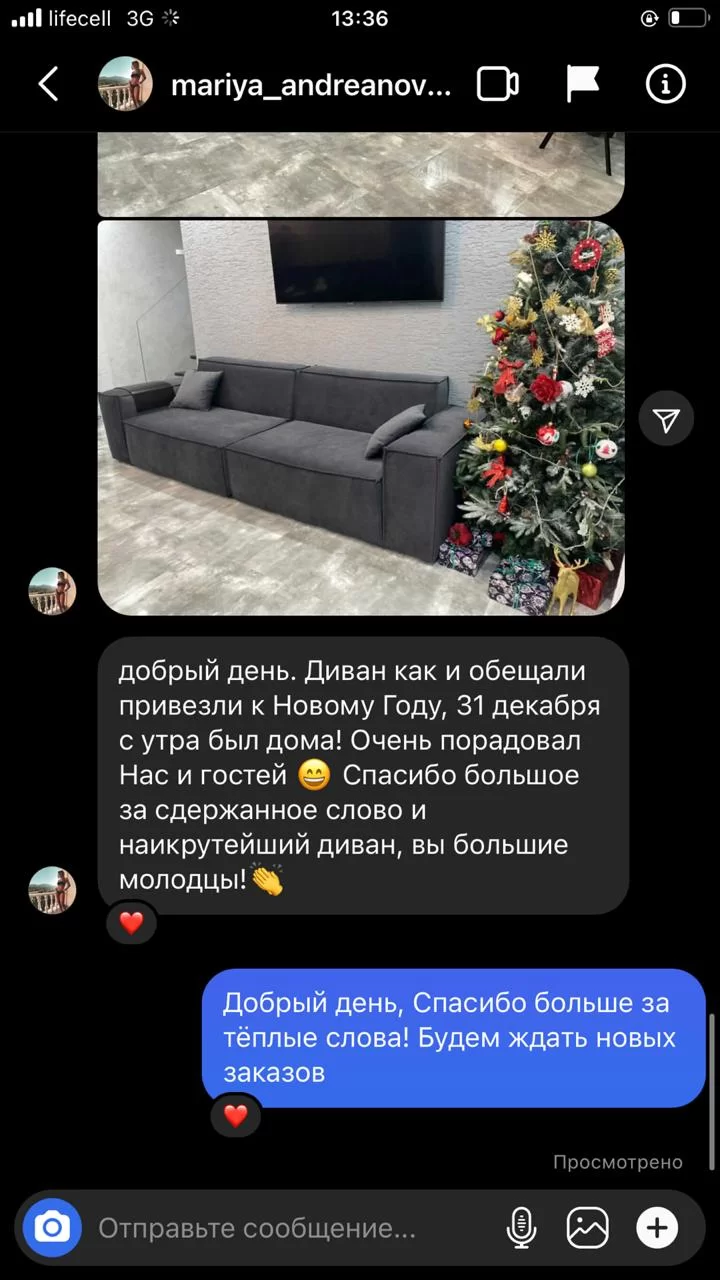720x1280 pixels.
Task: View heart reaction on the blue reply
Action: coord(235,1116)
